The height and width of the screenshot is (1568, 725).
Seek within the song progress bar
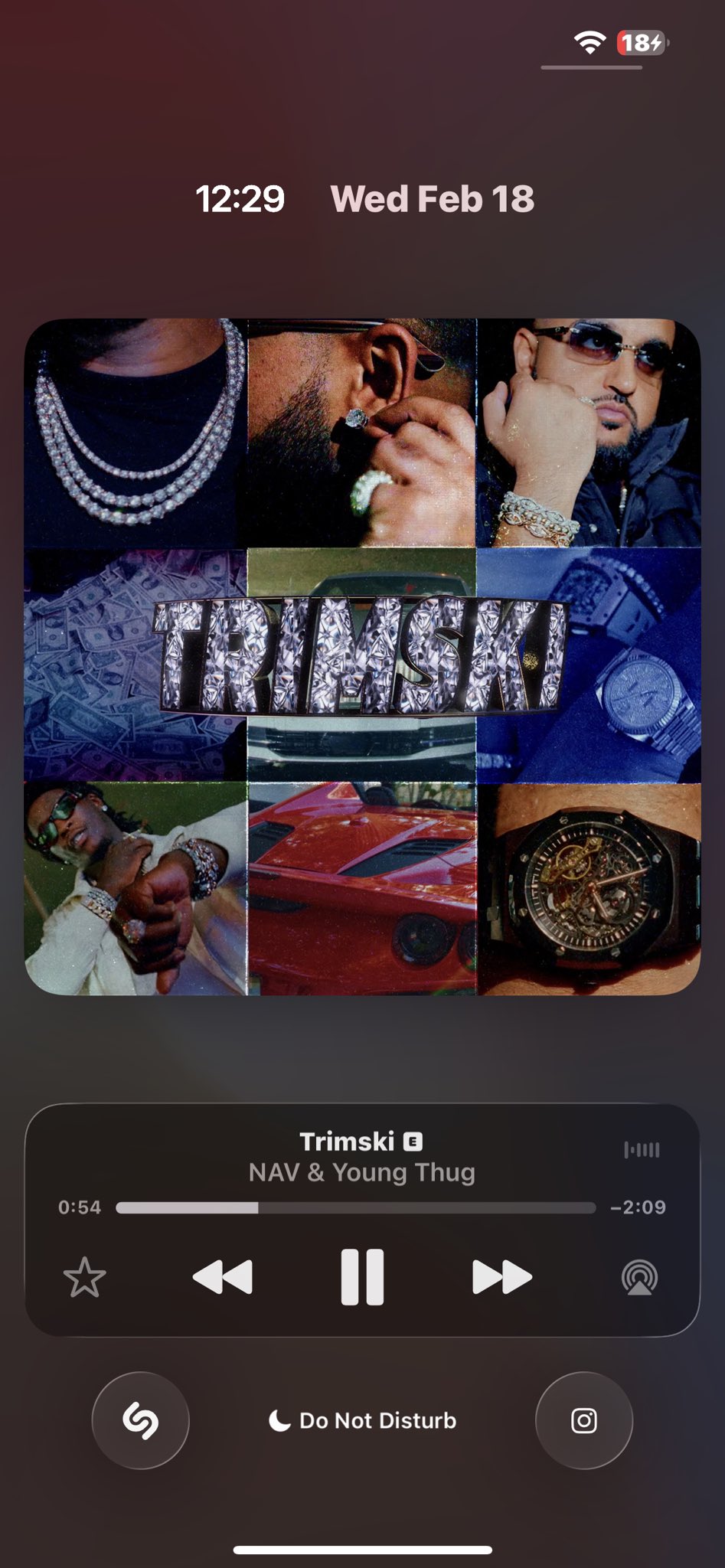click(x=356, y=1207)
